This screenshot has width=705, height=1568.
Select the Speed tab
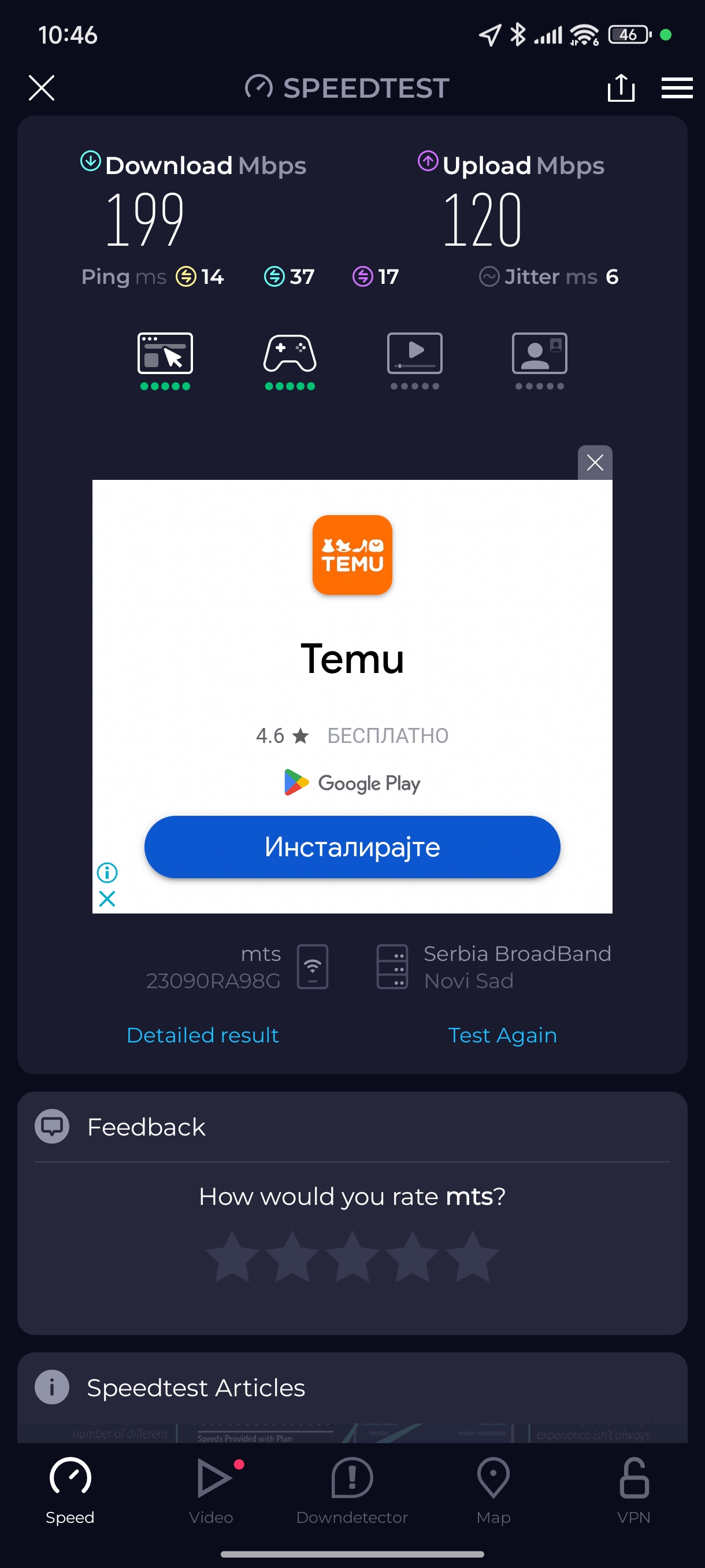click(70, 1489)
